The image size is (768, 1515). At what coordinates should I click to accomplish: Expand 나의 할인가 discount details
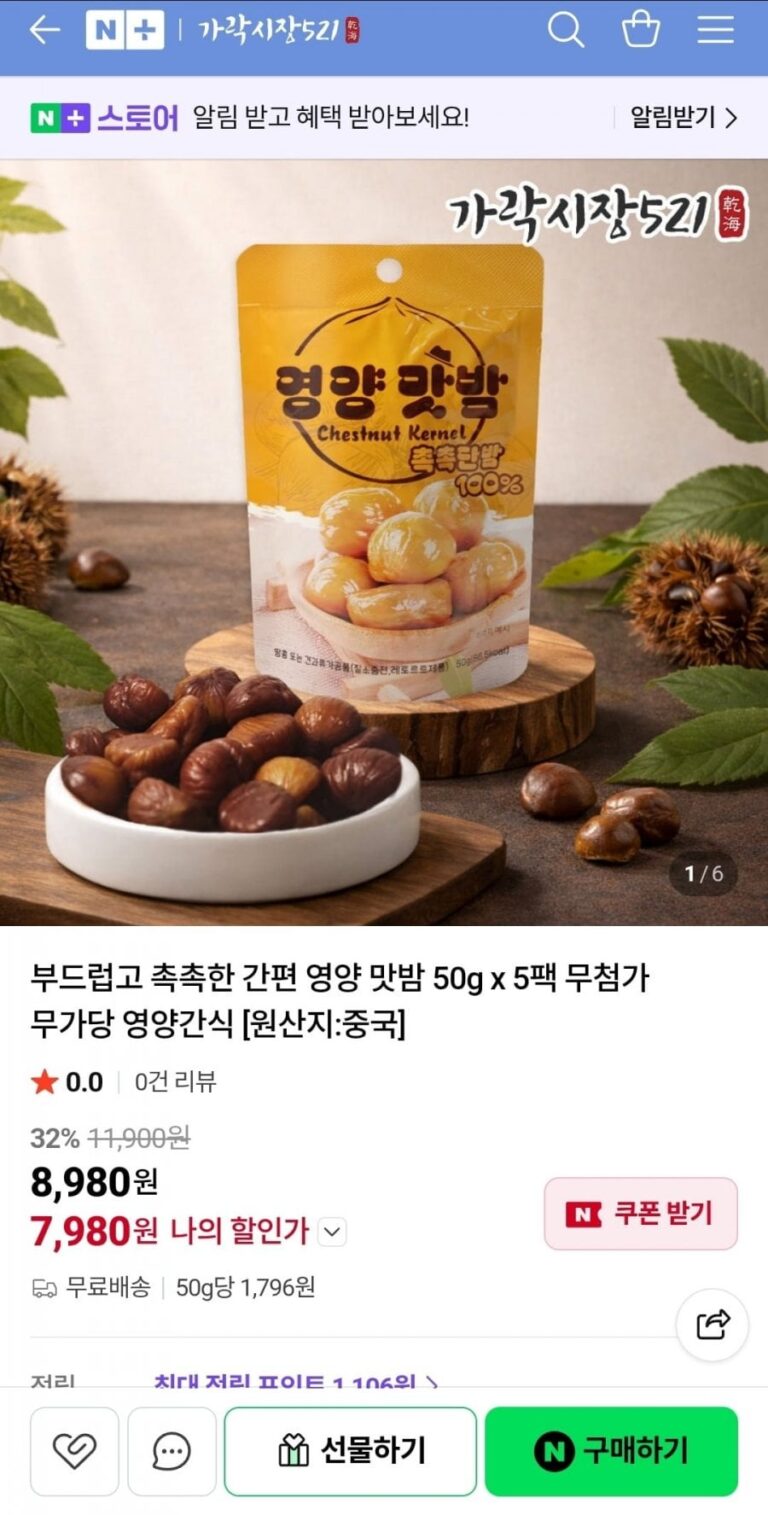pos(332,1232)
